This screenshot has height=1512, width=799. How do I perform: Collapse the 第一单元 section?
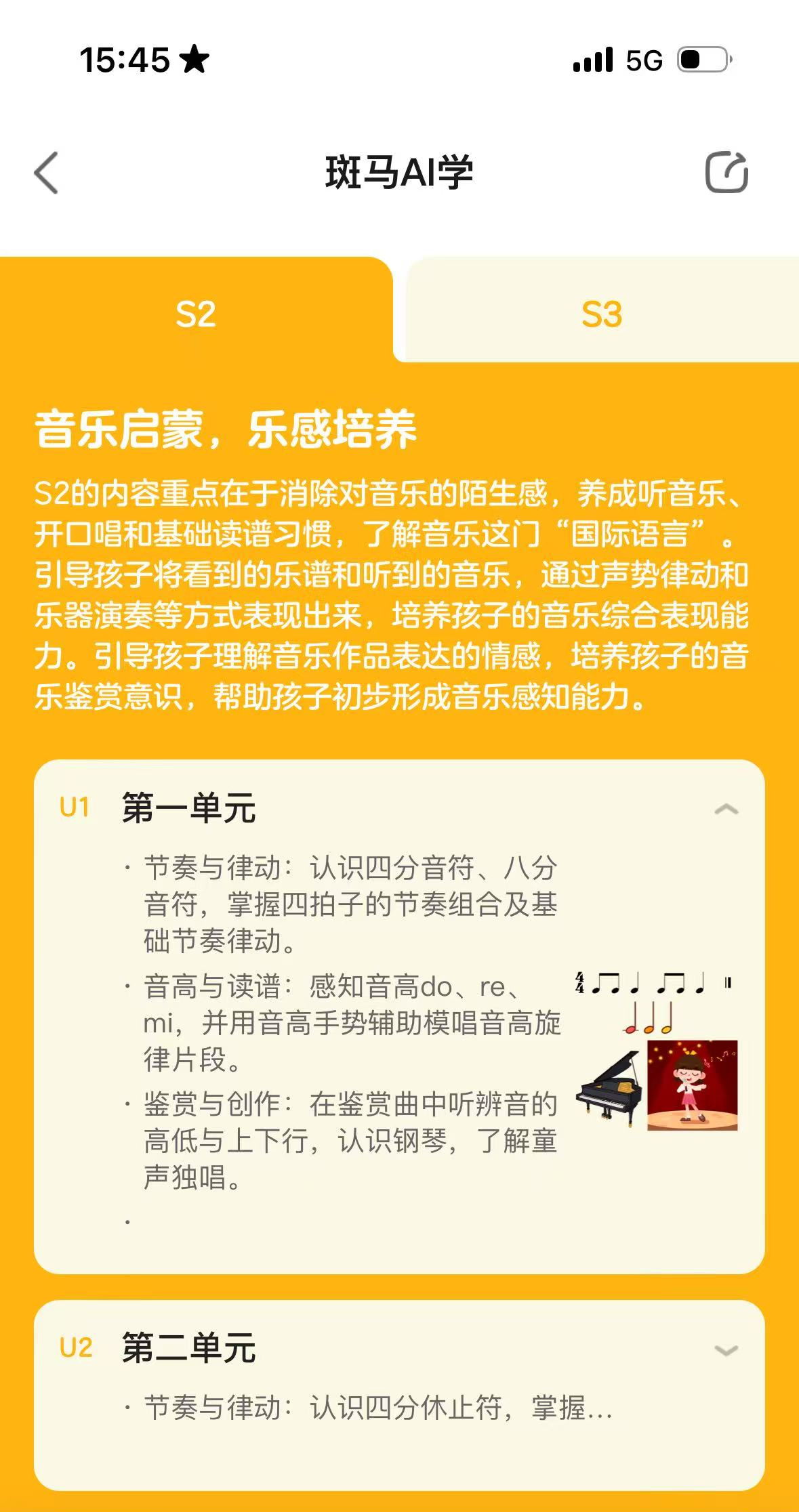pos(726,809)
